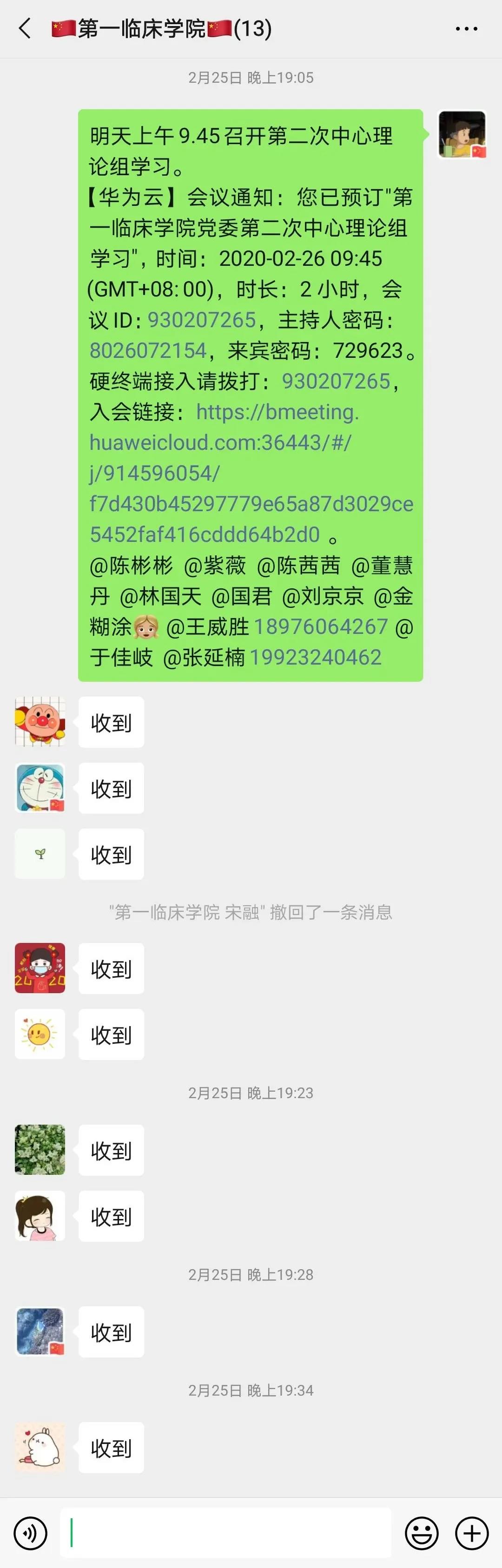The image size is (502, 1568).
Task: Focus the message text field
Action: click(225, 1533)
